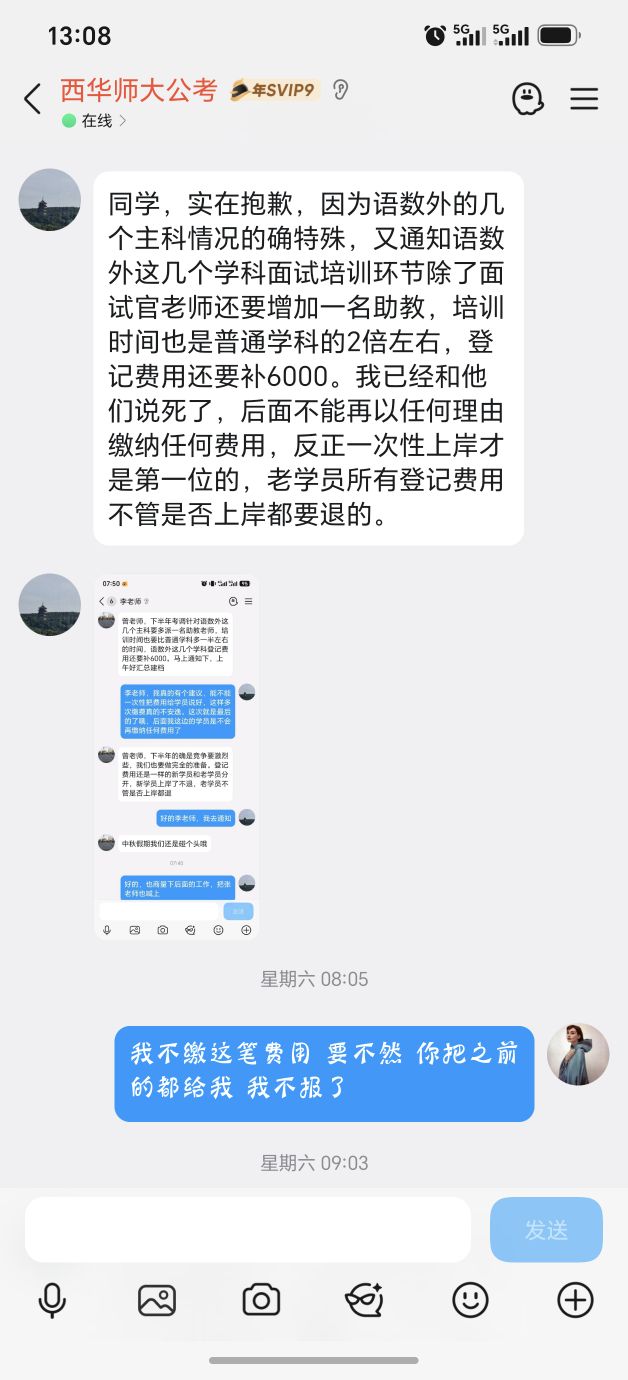Open the chat bot assistant icon
Image resolution: width=628 pixels, height=1380 pixels.
527,98
